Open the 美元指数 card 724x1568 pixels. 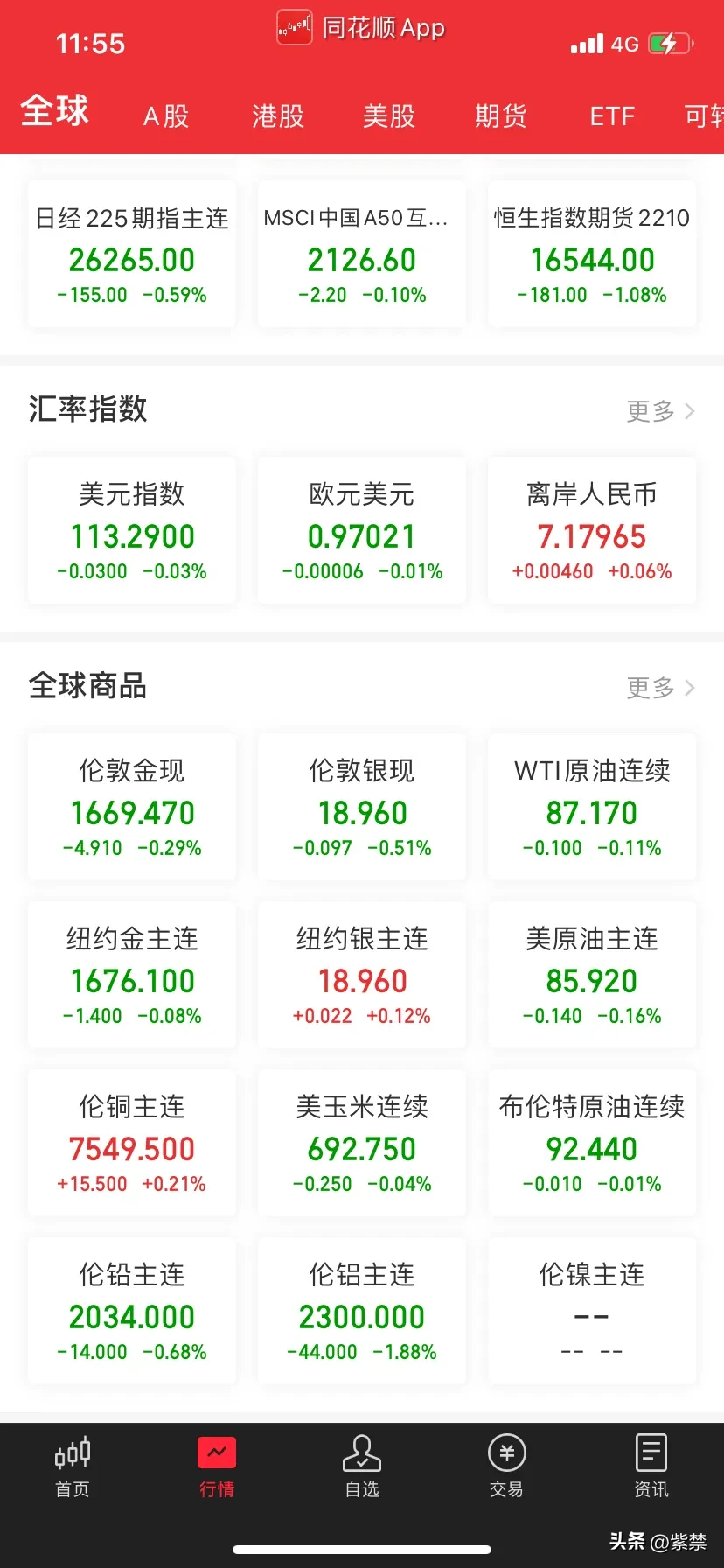point(132,530)
